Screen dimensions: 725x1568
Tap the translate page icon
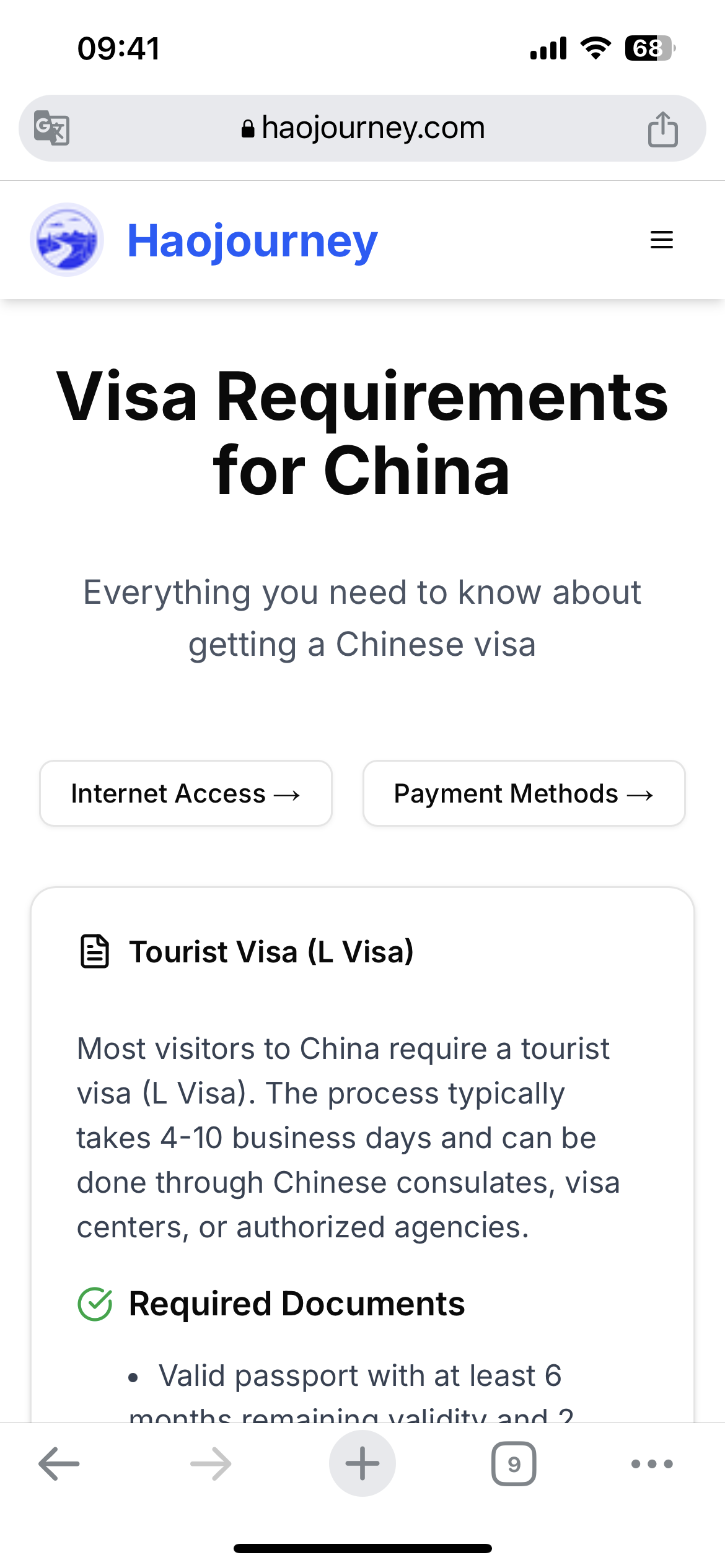(51, 128)
